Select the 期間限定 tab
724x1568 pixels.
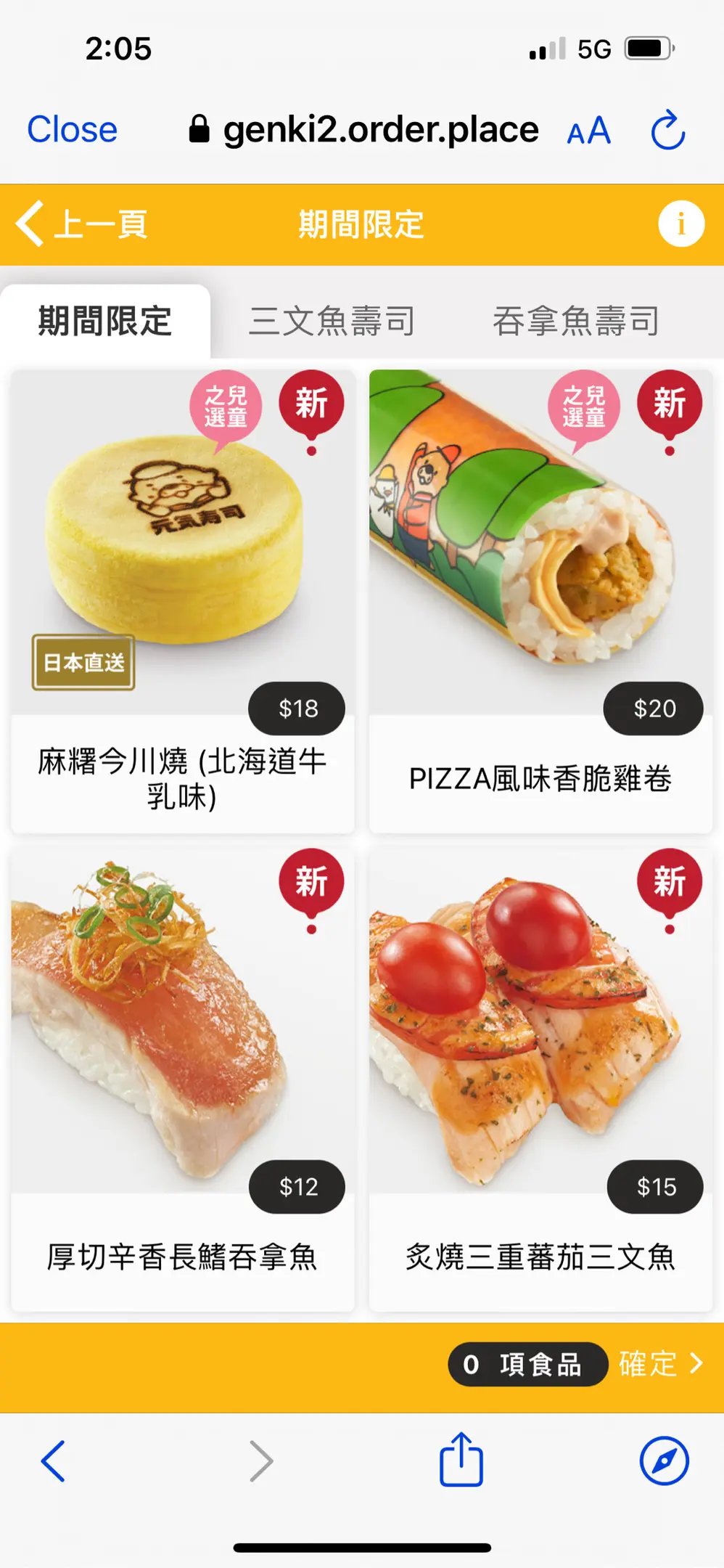click(105, 321)
